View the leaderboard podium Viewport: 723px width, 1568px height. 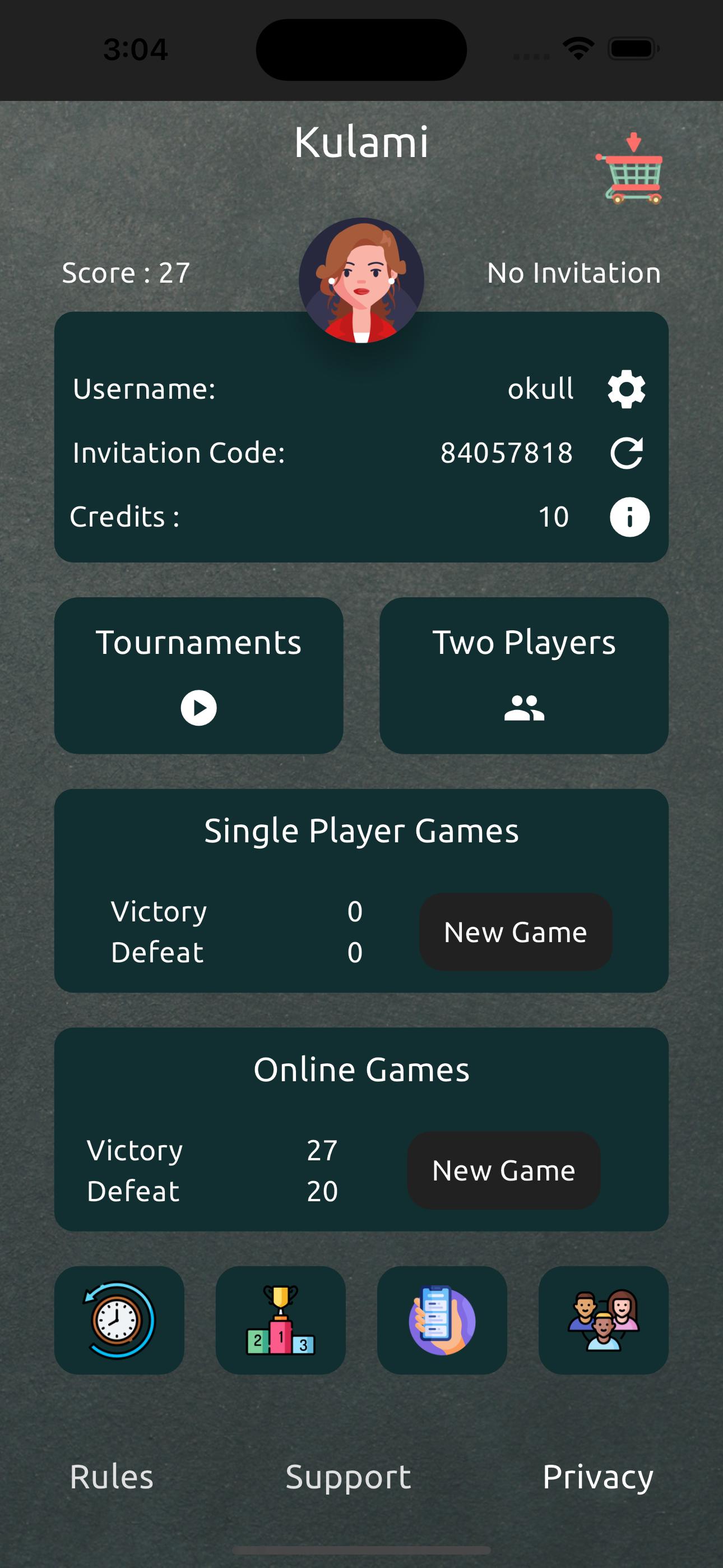click(x=281, y=1320)
